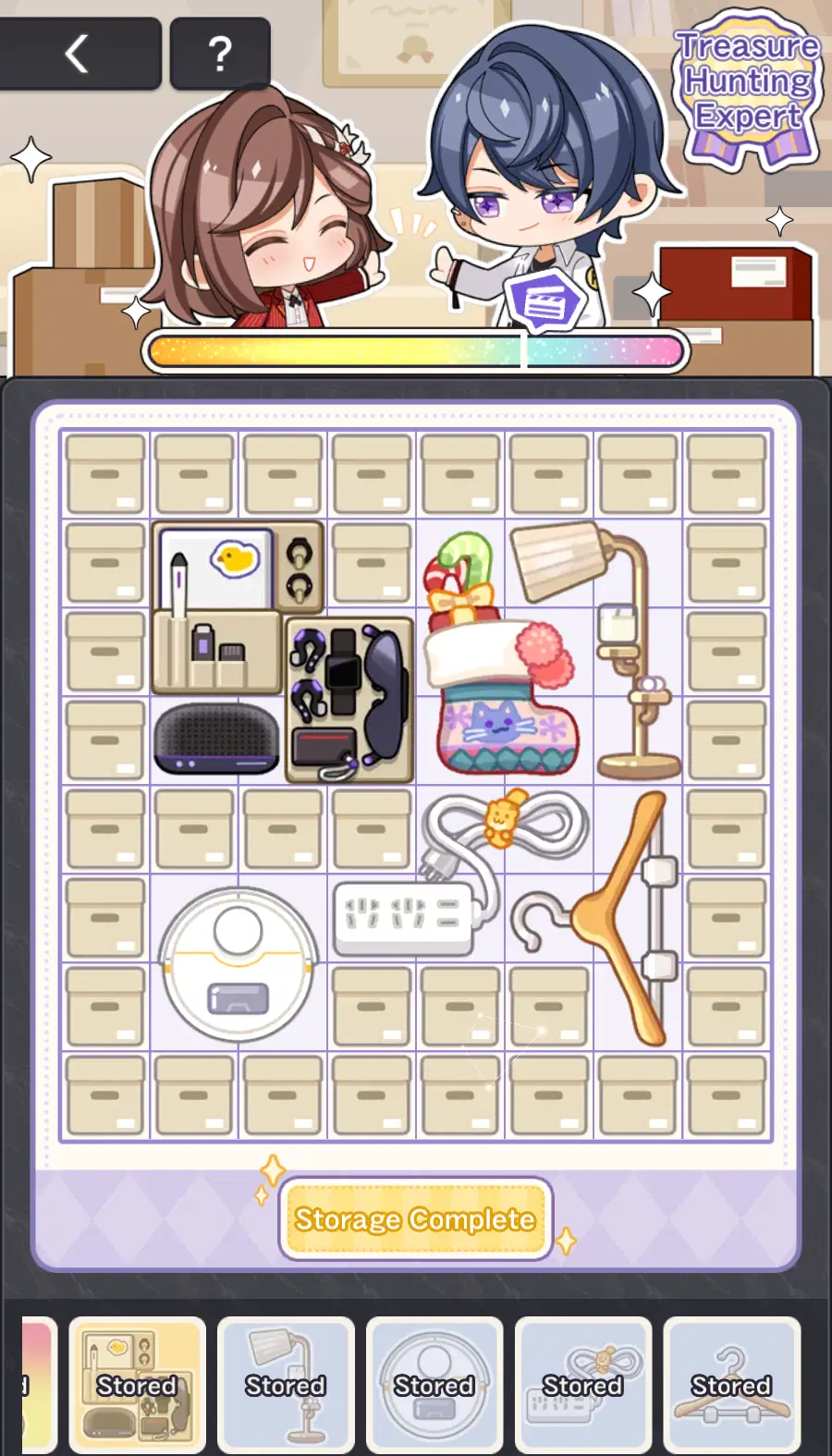Go back using the arrow button
This screenshot has height=1456, width=832.
point(78,54)
